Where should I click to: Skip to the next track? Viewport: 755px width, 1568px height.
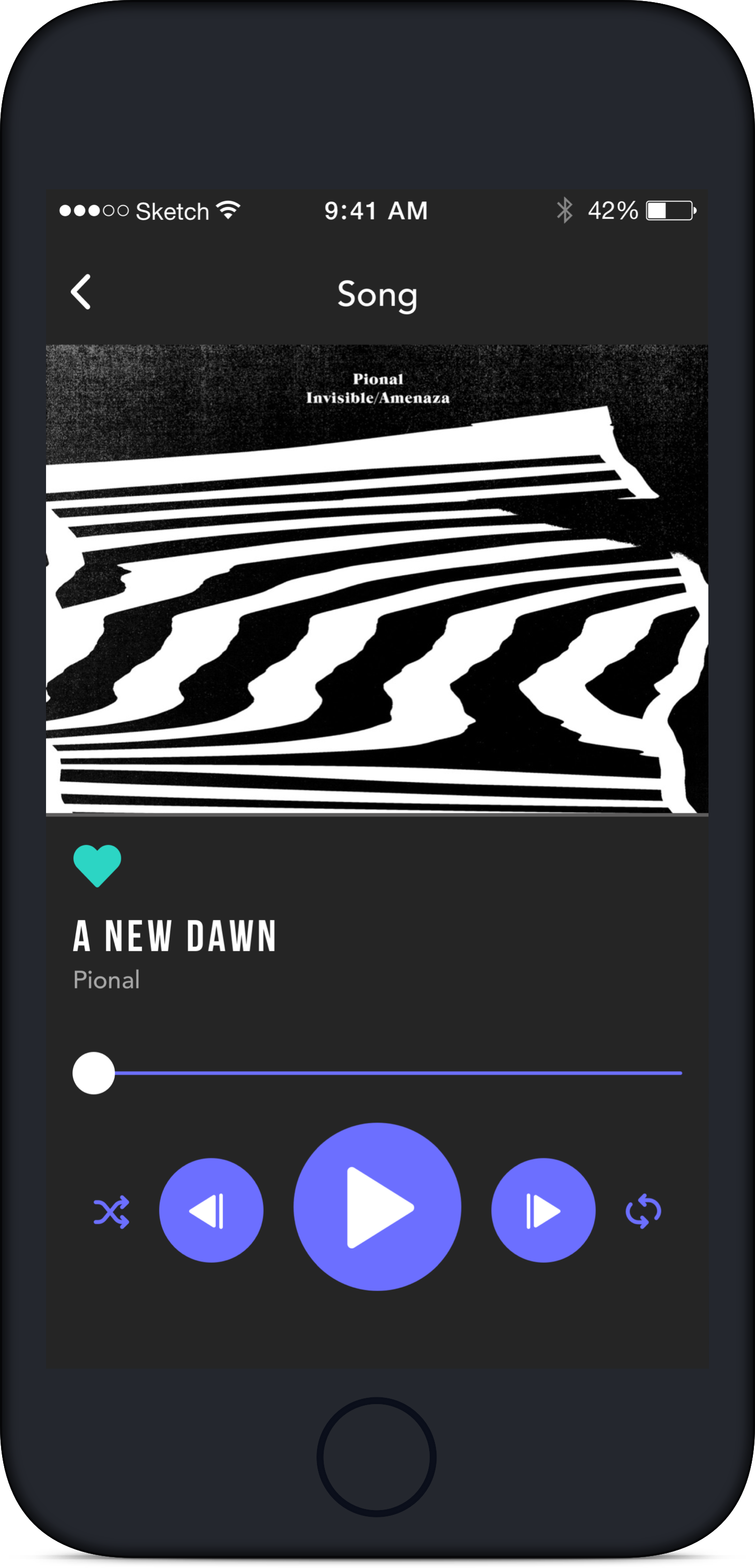coord(543,1211)
